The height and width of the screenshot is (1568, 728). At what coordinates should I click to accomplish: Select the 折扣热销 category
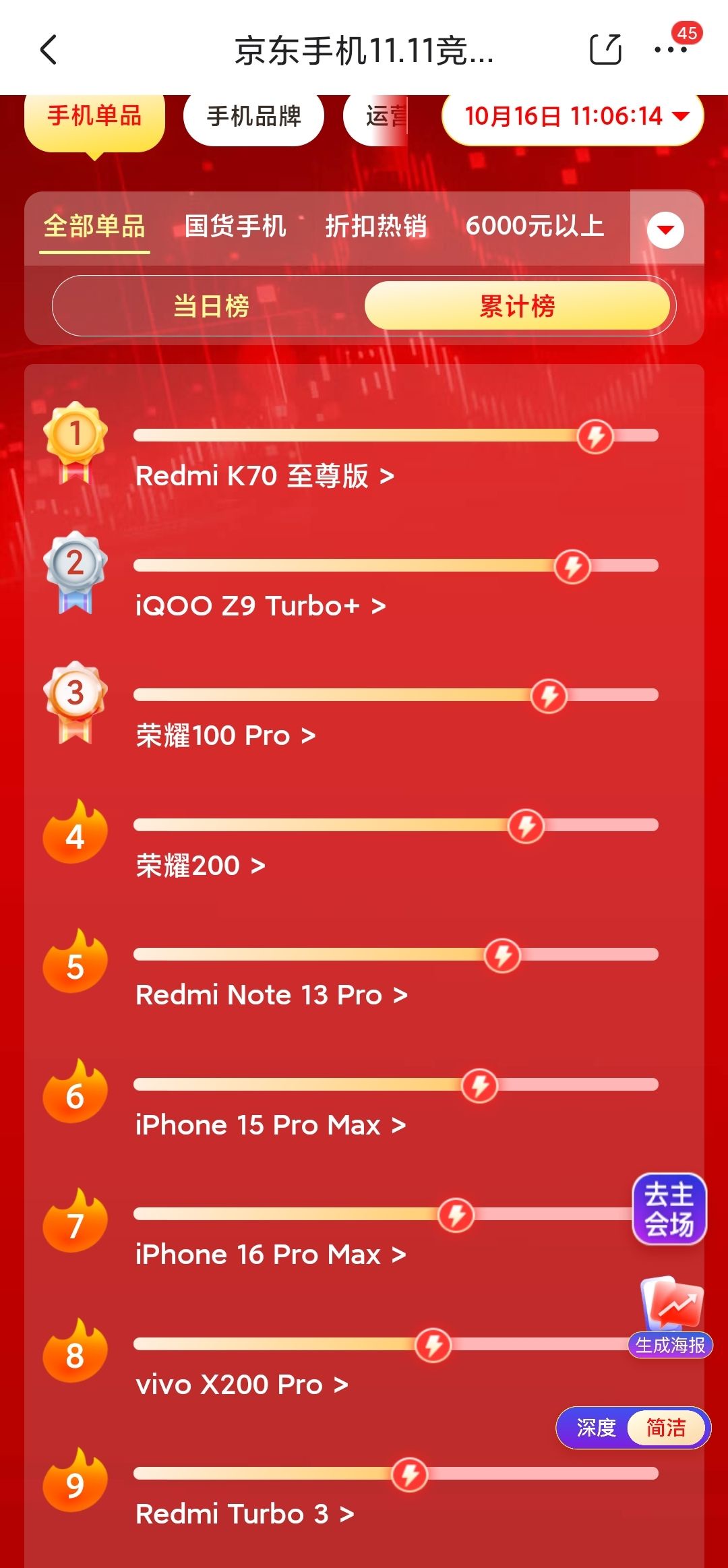tap(375, 227)
